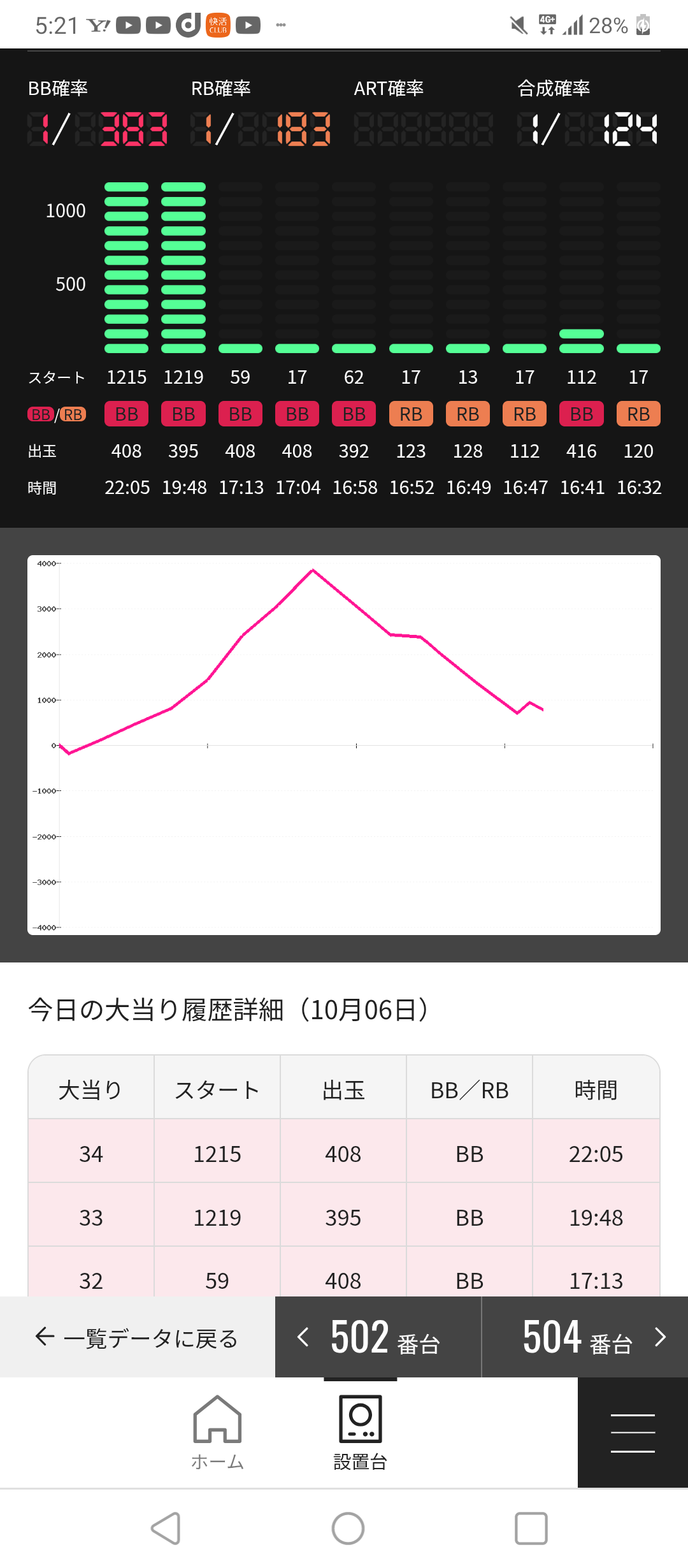Screen dimensions: 688x1568
Task: Switch to machine 502 番台
Action: (378, 1337)
